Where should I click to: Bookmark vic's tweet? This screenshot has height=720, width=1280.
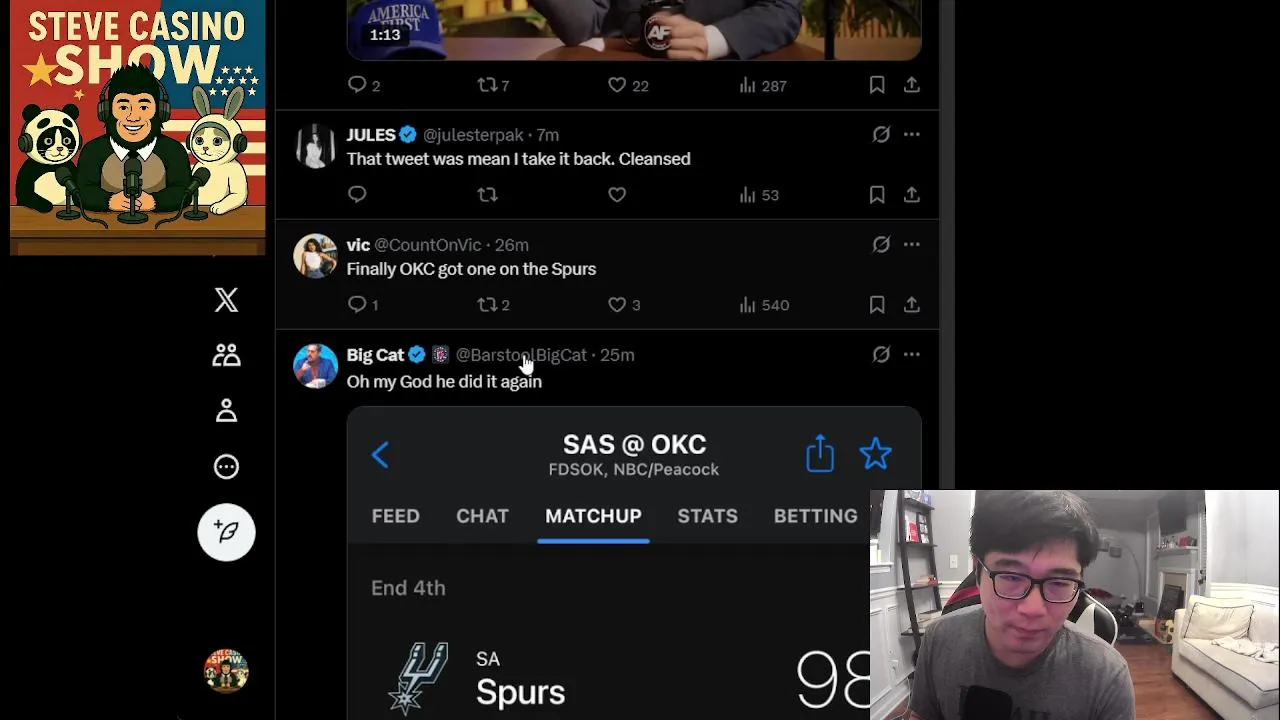pyautogui.click(x=877, y=305)
